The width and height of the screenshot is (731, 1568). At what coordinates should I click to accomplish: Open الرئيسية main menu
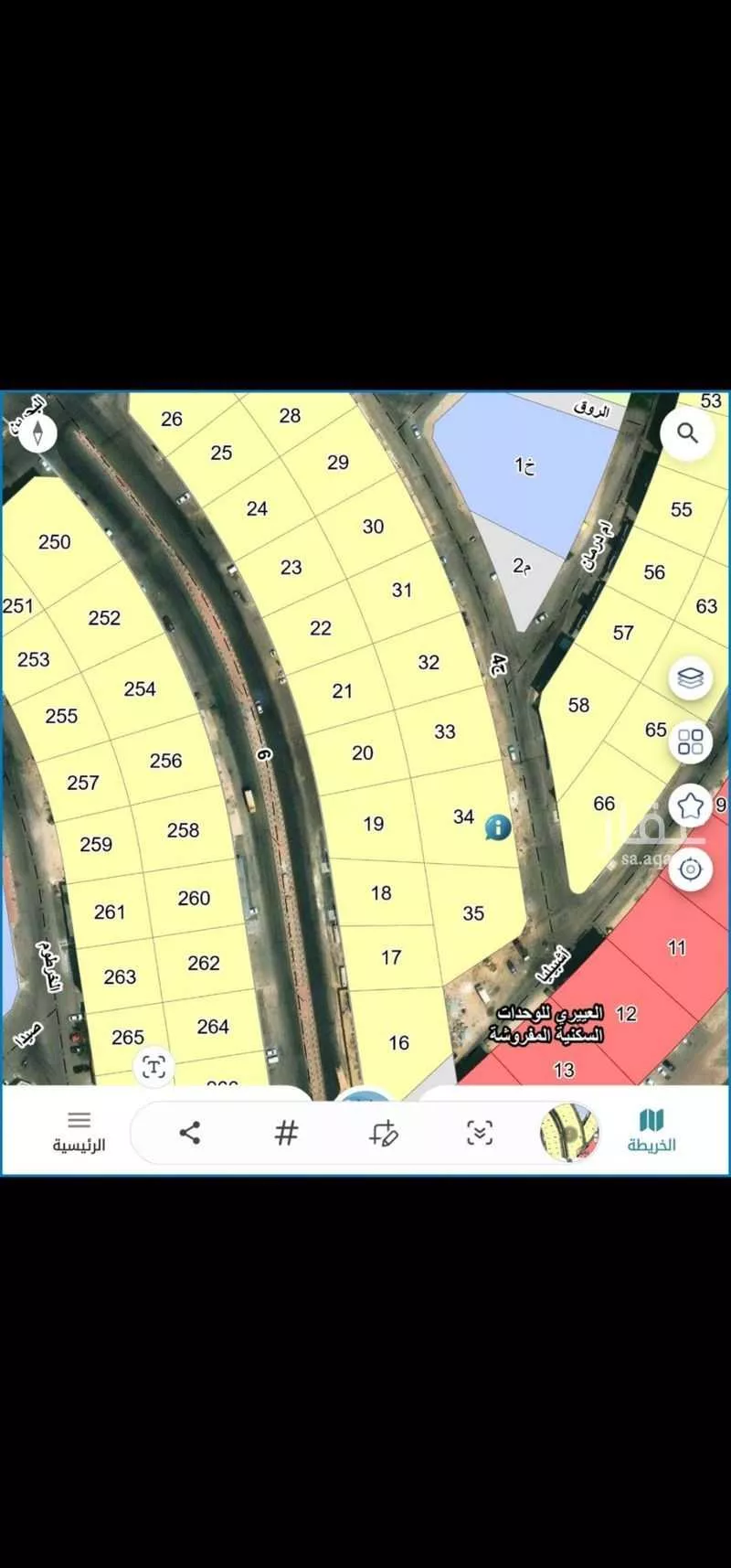click(x=79, y=1131)
